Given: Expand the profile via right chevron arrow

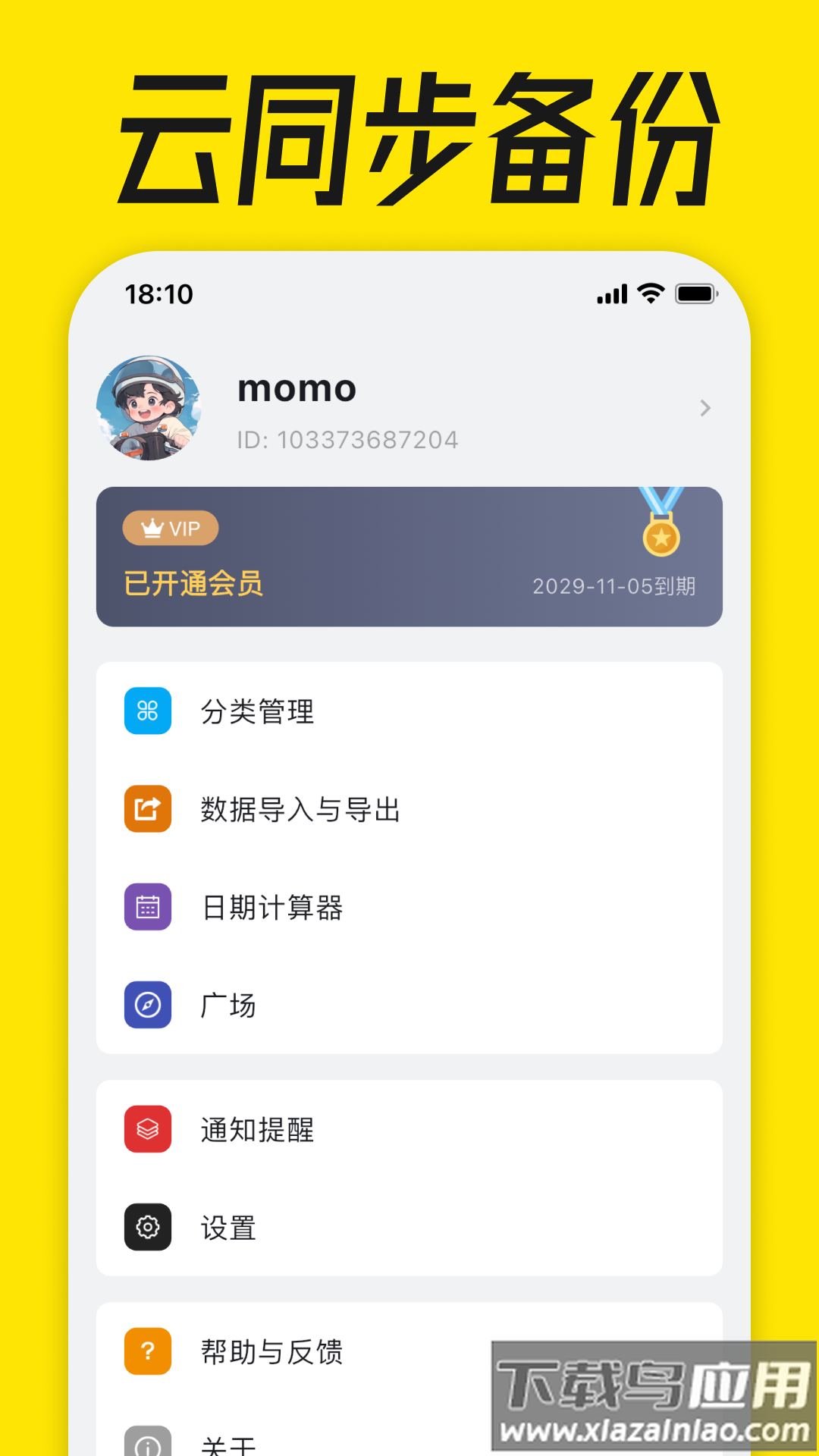Looking at the screenshot, I should [704, 409].
